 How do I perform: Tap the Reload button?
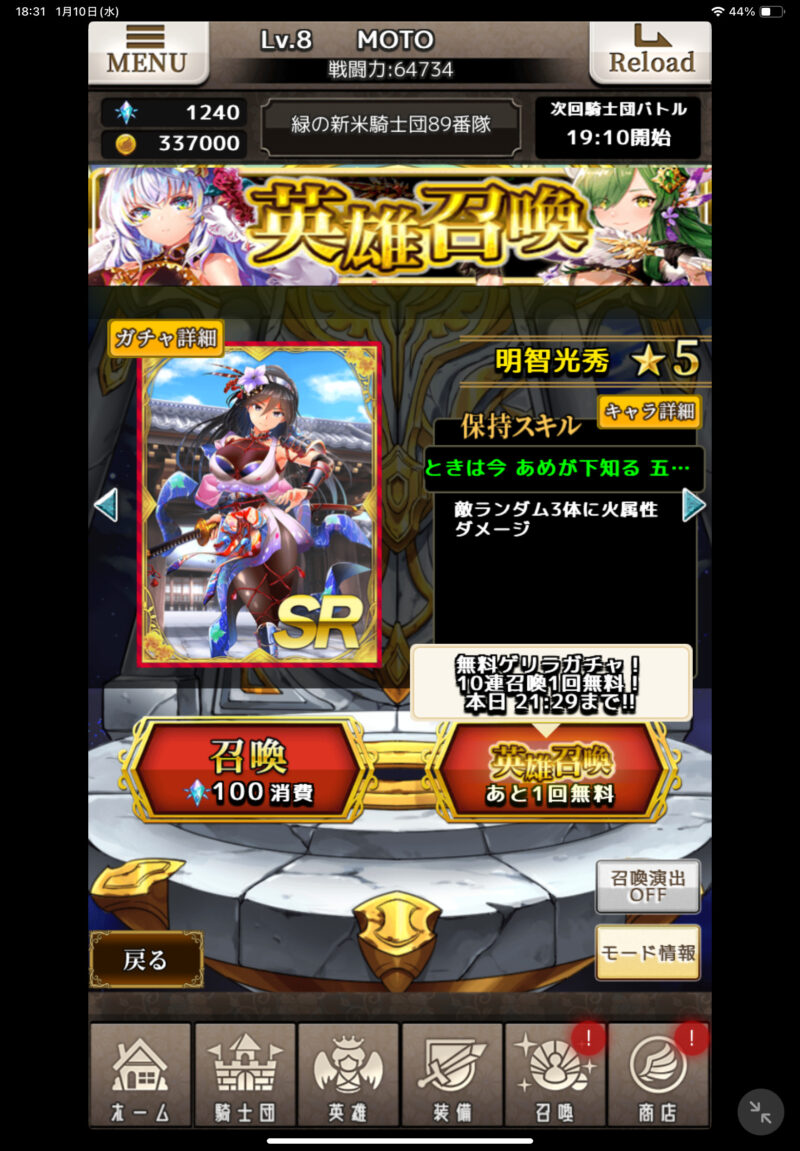tap(651, 51)
